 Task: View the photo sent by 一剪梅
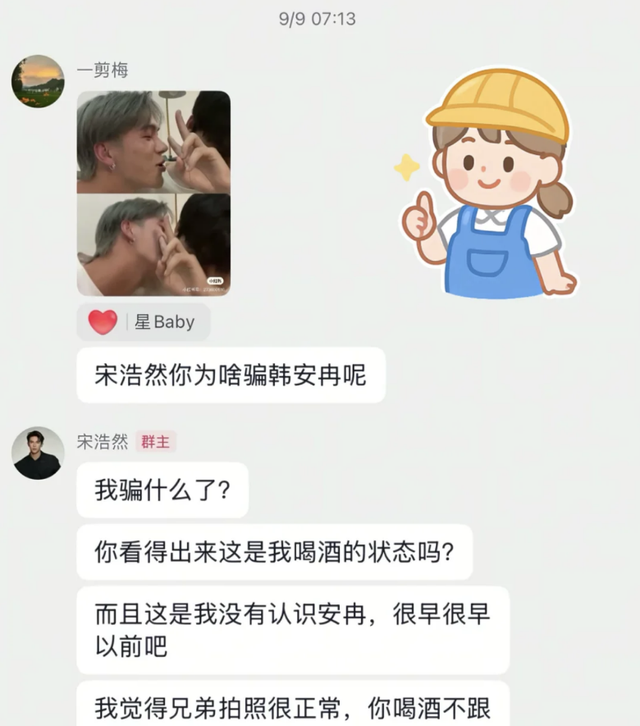[153, 193]
